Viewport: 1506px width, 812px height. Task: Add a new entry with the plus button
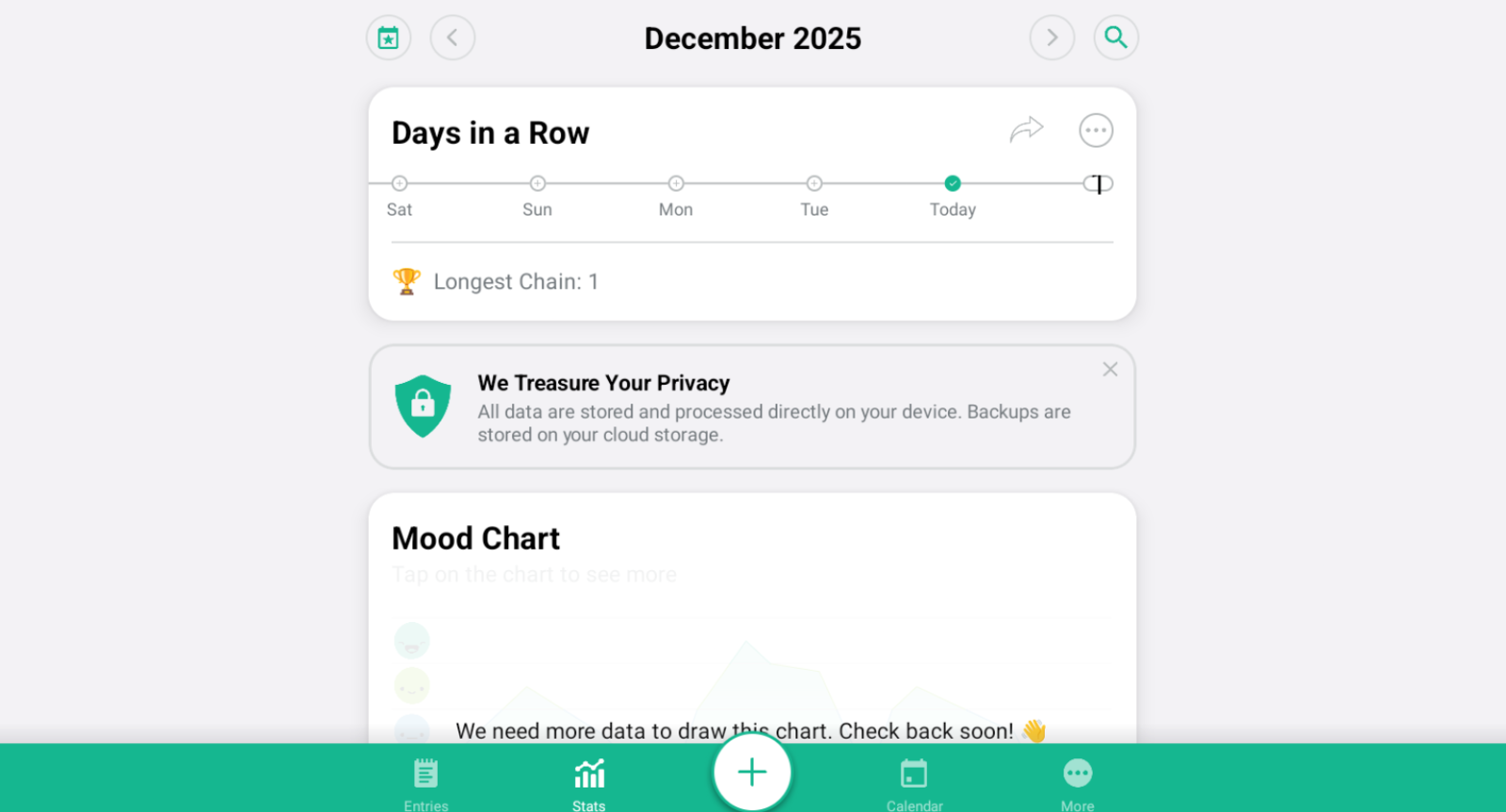[752, 772]
